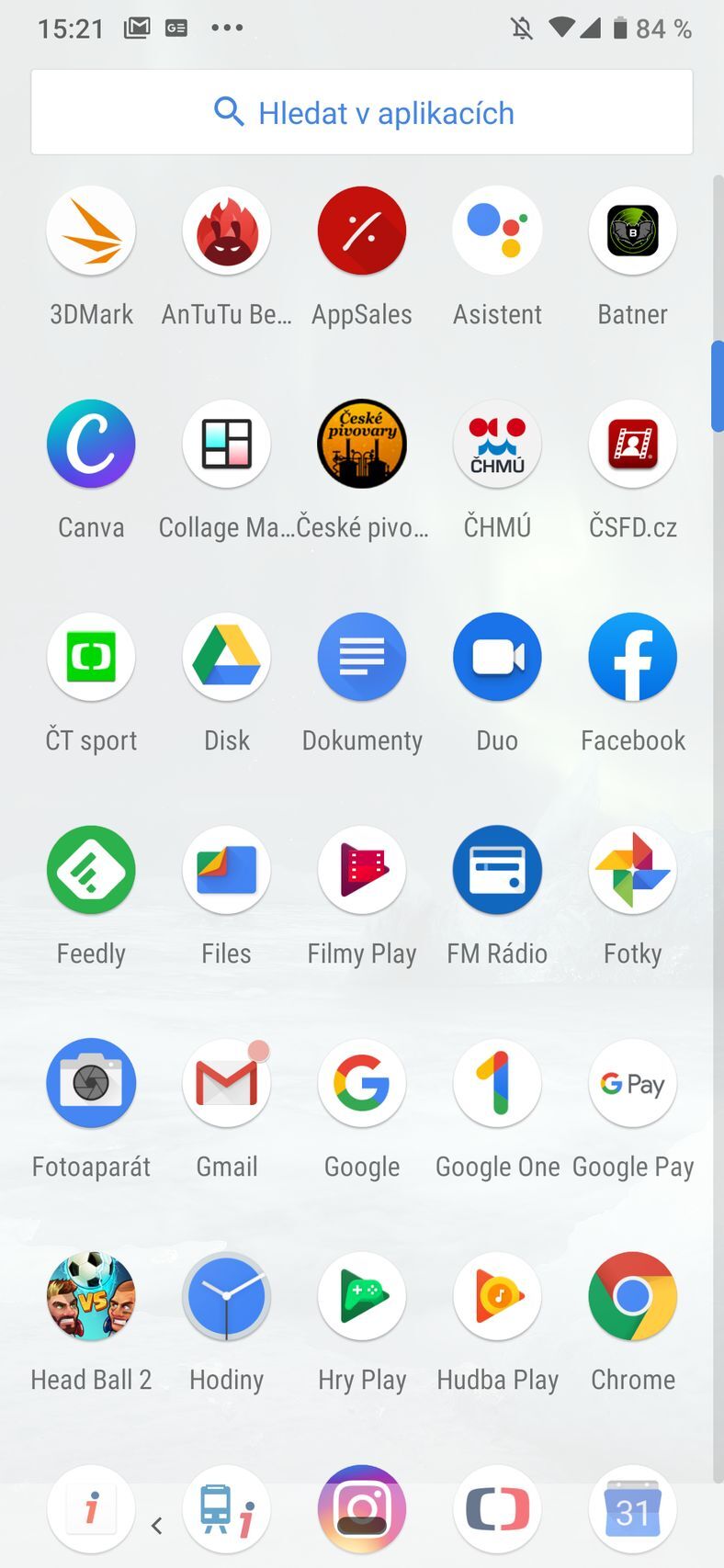
Task: Launch FM Rádio
Action: click(496, 870)
